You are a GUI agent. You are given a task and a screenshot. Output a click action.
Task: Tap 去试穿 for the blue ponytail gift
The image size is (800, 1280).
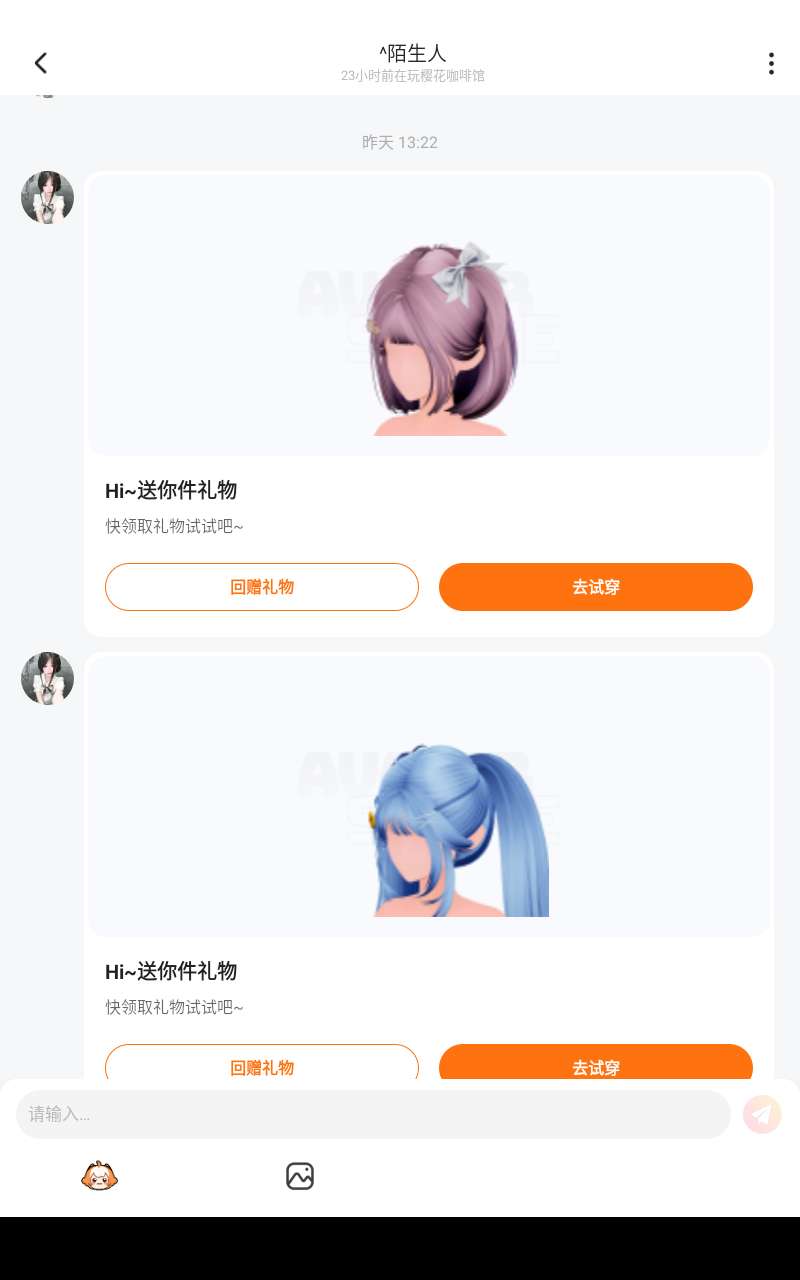(595, 1064)
